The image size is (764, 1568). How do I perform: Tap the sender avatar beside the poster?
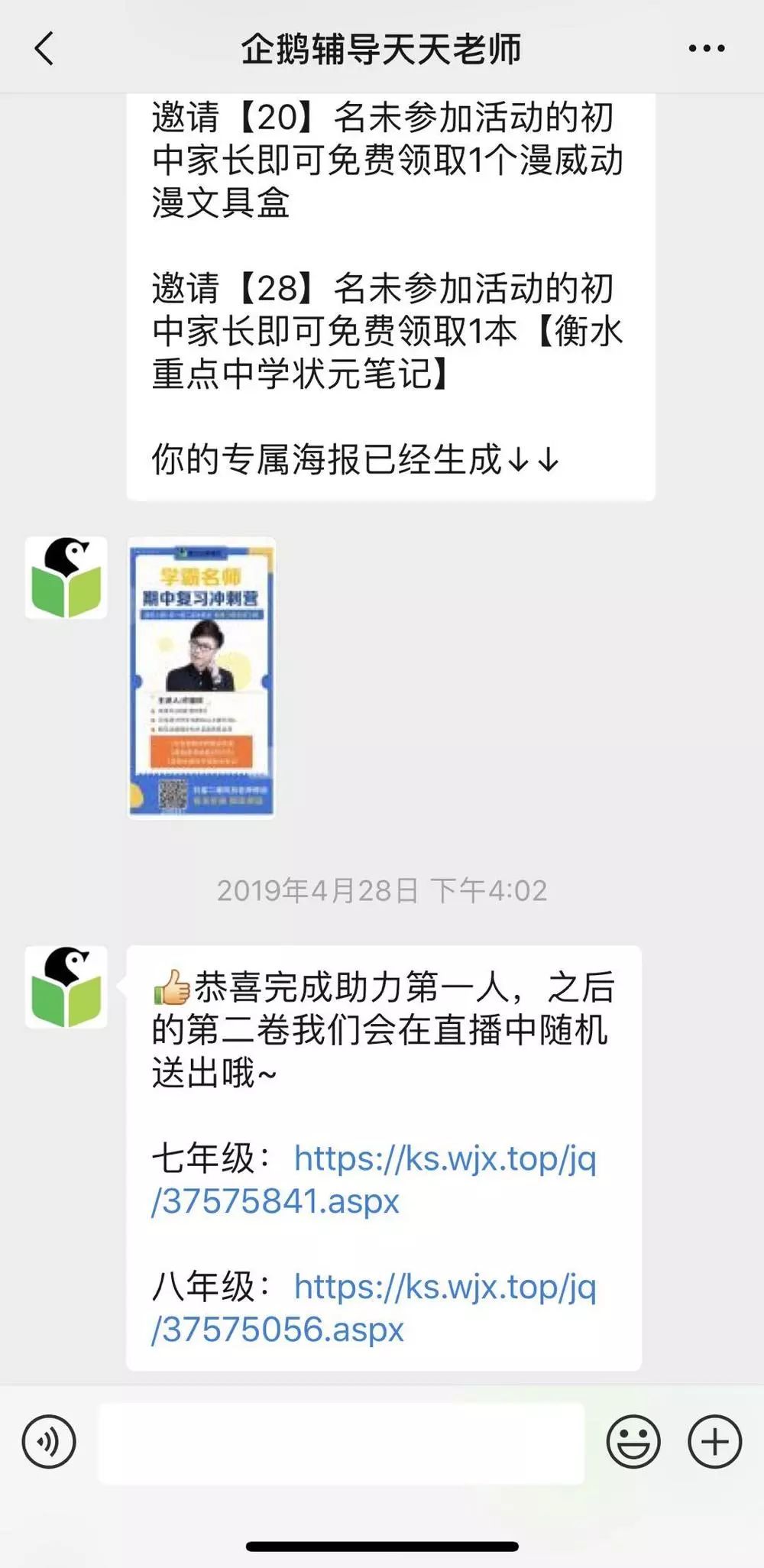click(66, 578)
